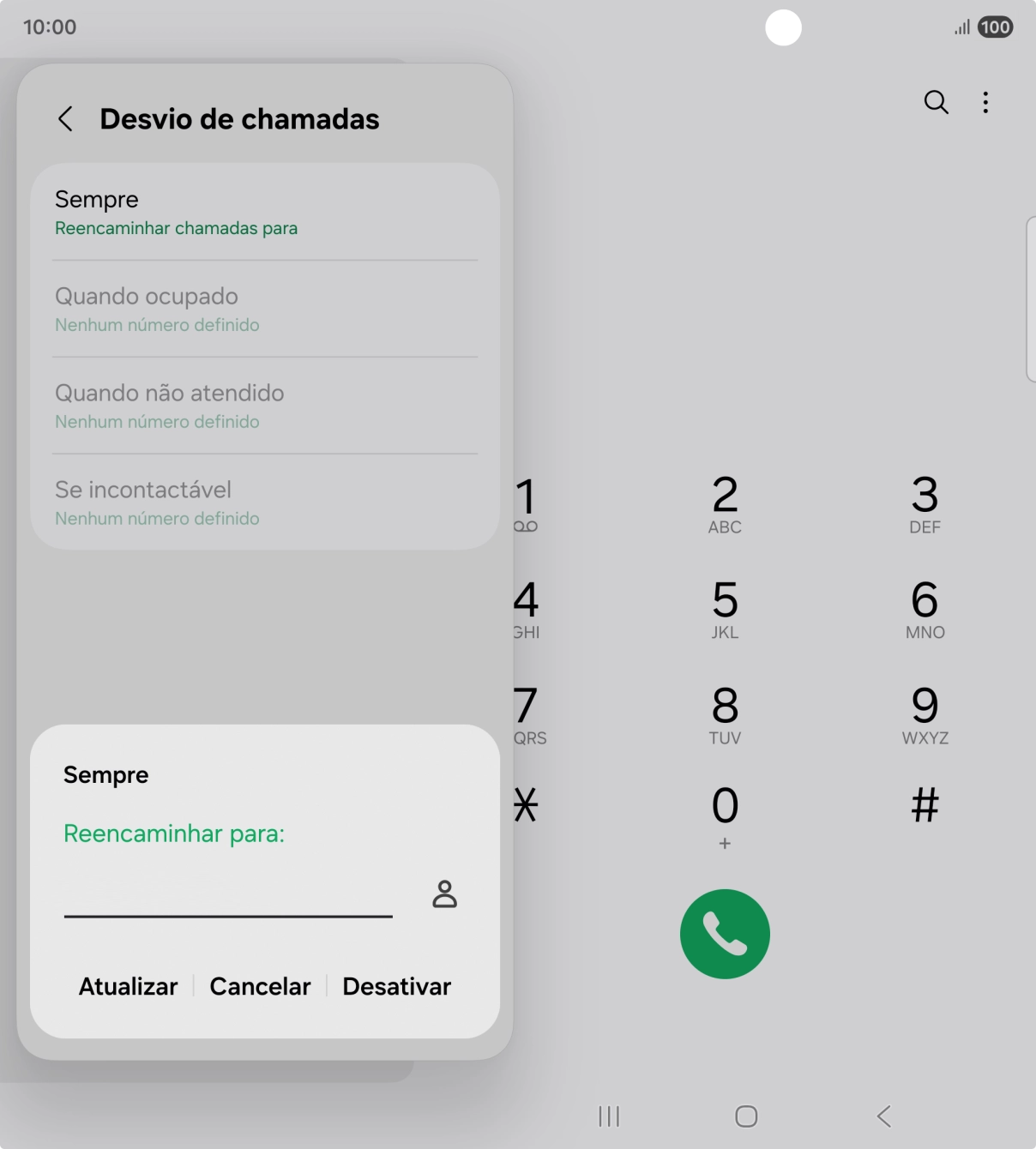The height and width of the screenshot is (1149, 1036).
Task: Open Quando não atendido setting
Action: tap(264, 406)
